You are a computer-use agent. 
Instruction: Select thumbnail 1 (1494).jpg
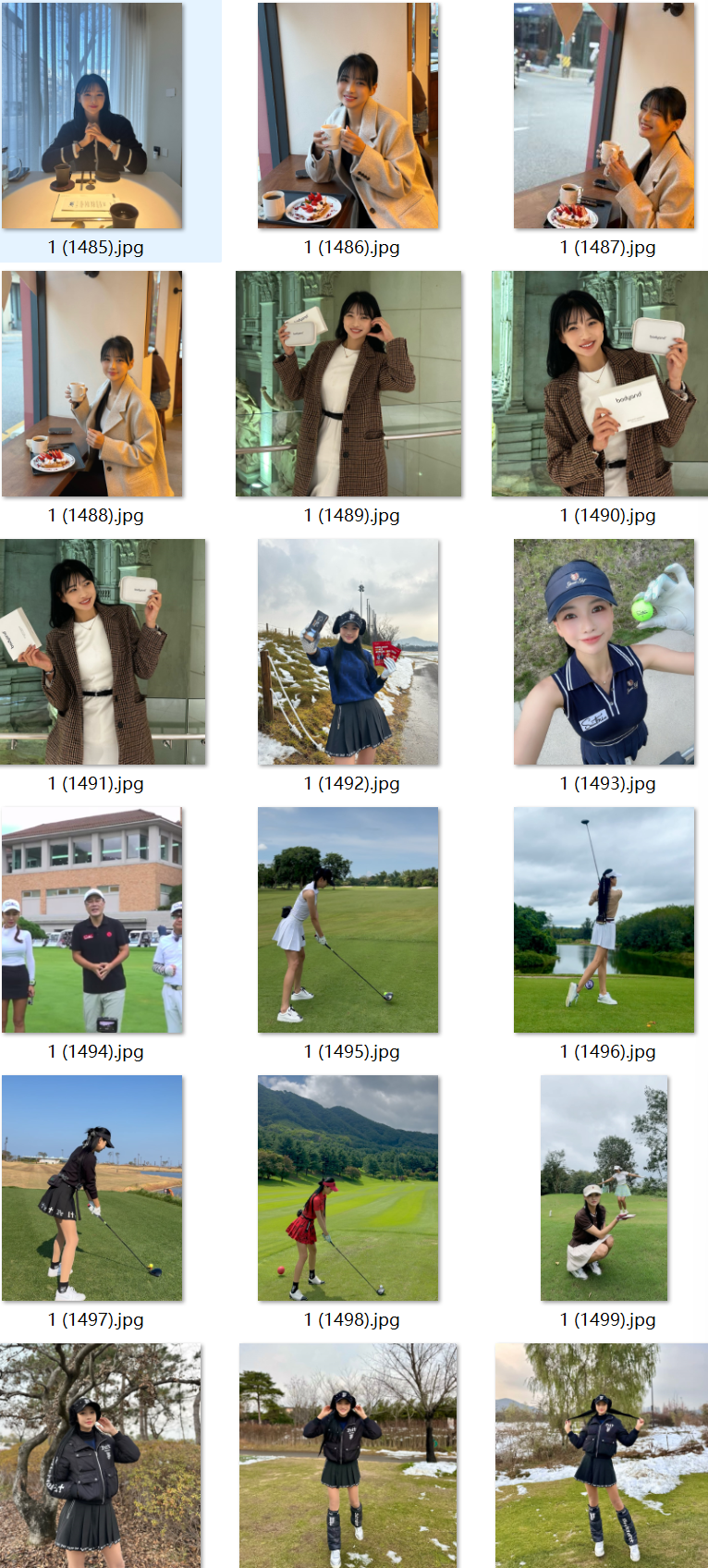pos(92,920)
